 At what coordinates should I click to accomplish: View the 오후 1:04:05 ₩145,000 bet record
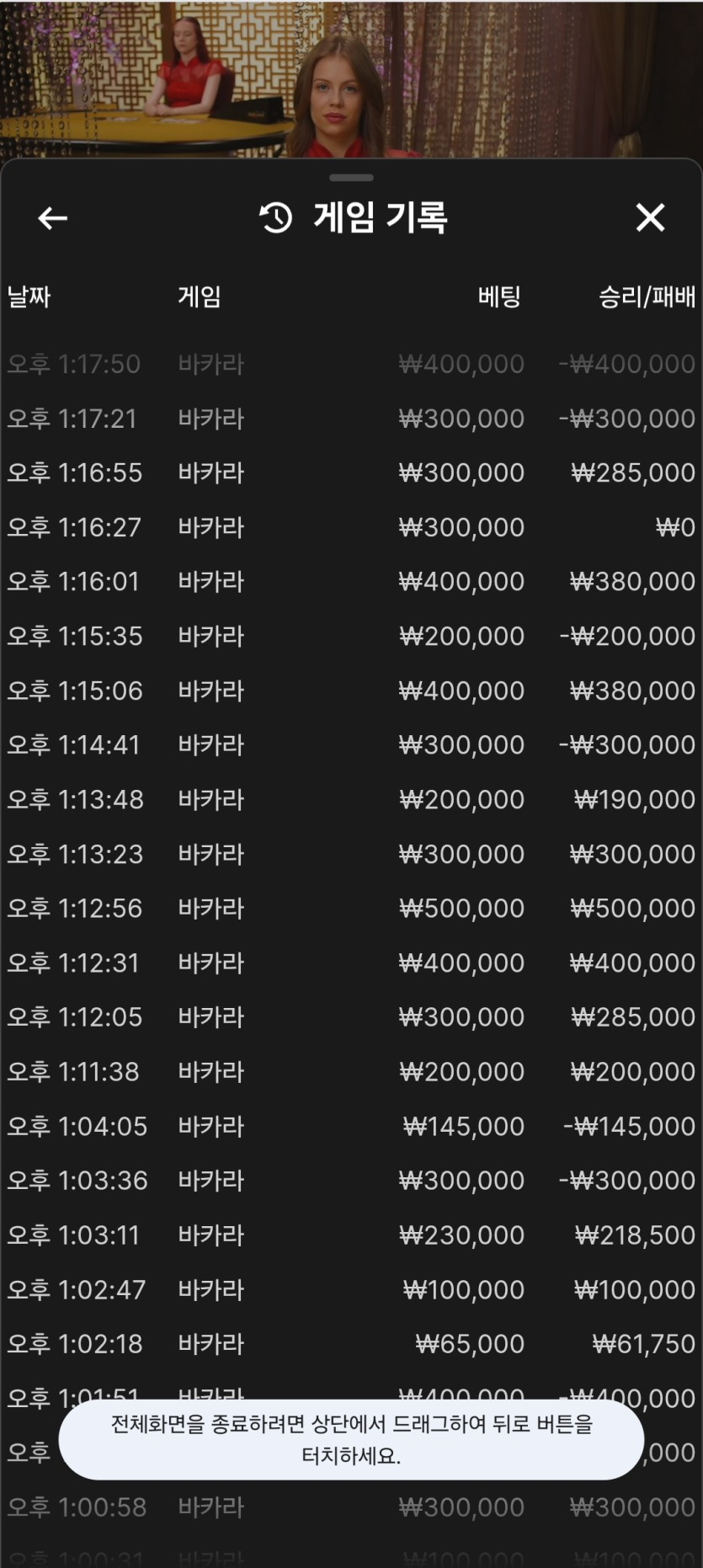pyautogui.click(x=351, y=1127)
